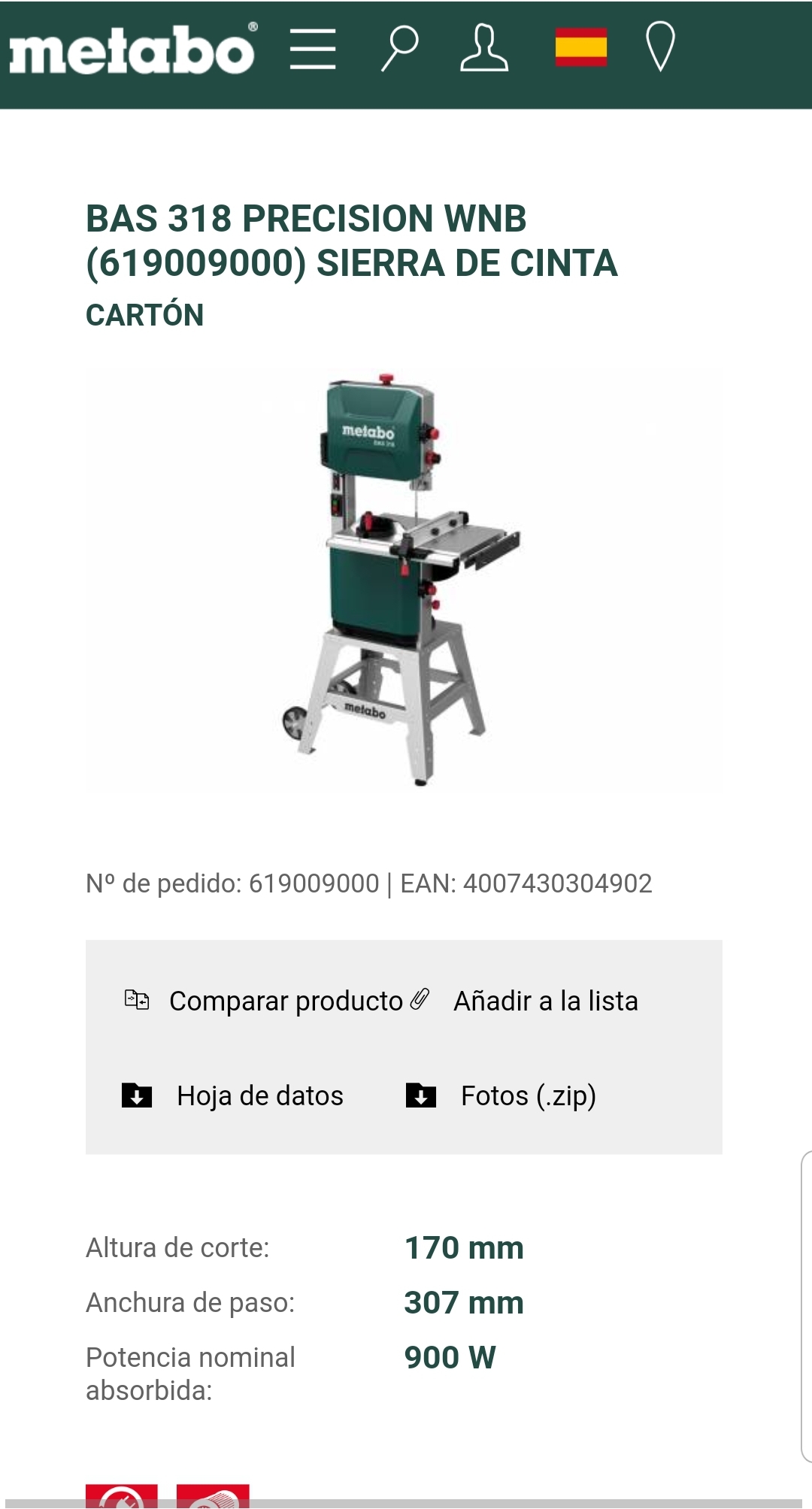Open the hamburger menu
This screenshot has width=812, height=1509.
(313, 50)
